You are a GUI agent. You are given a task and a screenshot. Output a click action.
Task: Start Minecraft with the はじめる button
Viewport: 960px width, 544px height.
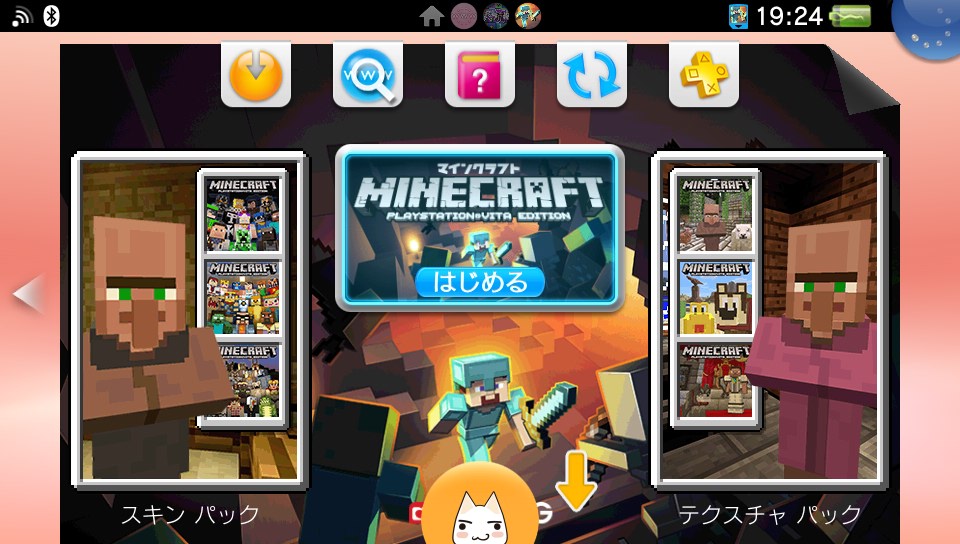click(480, 282)
